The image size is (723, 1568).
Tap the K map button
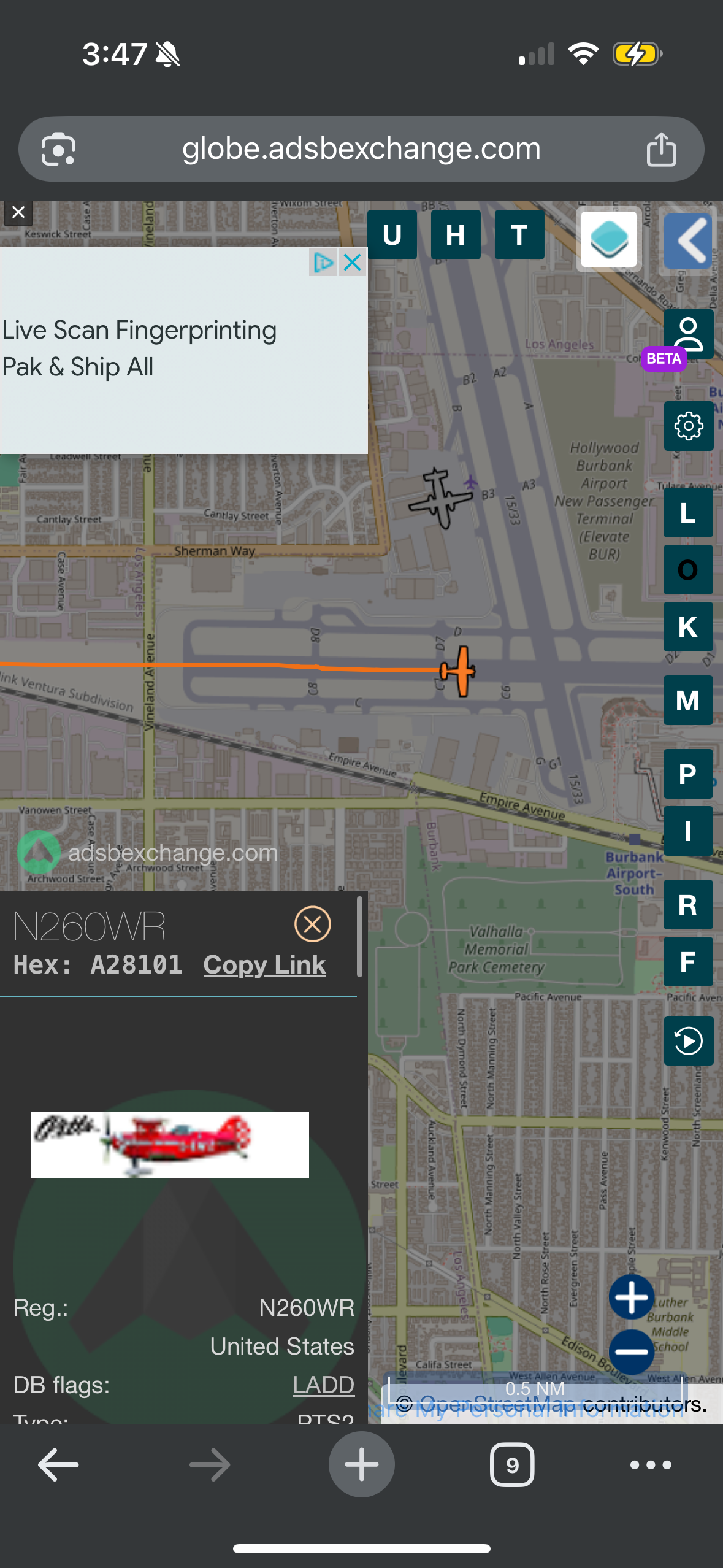coord(688,627)
